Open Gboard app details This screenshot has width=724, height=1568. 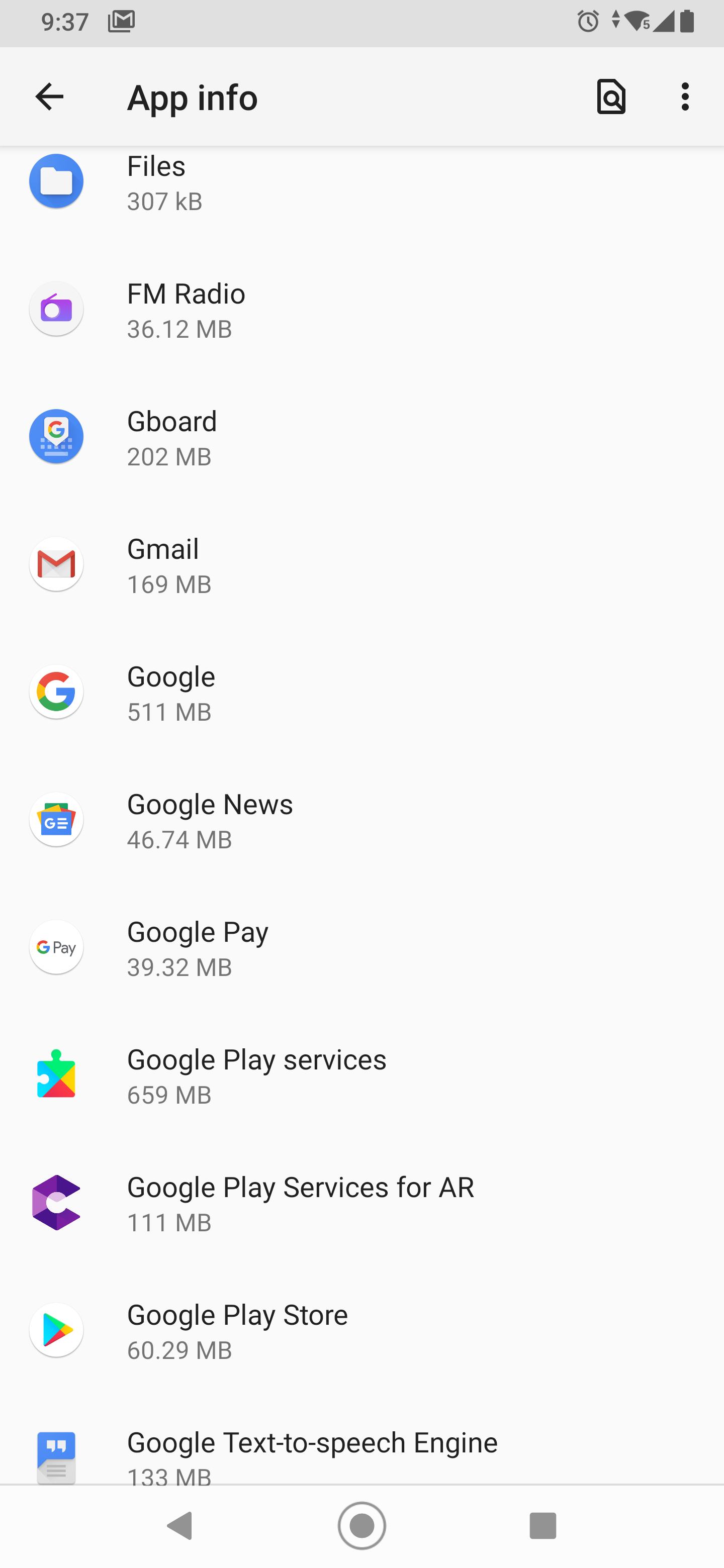[361, 438]
